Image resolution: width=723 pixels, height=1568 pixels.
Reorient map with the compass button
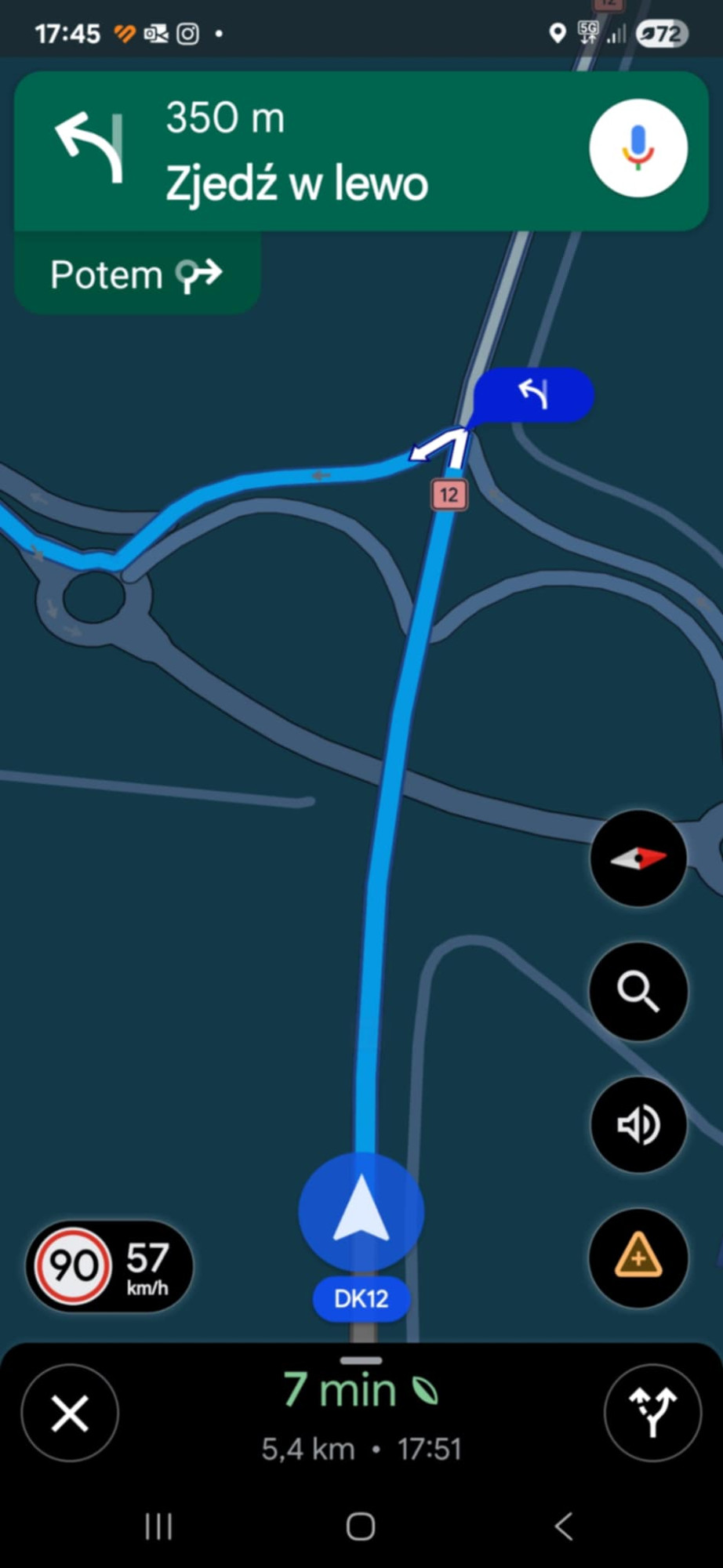(638, 858)
